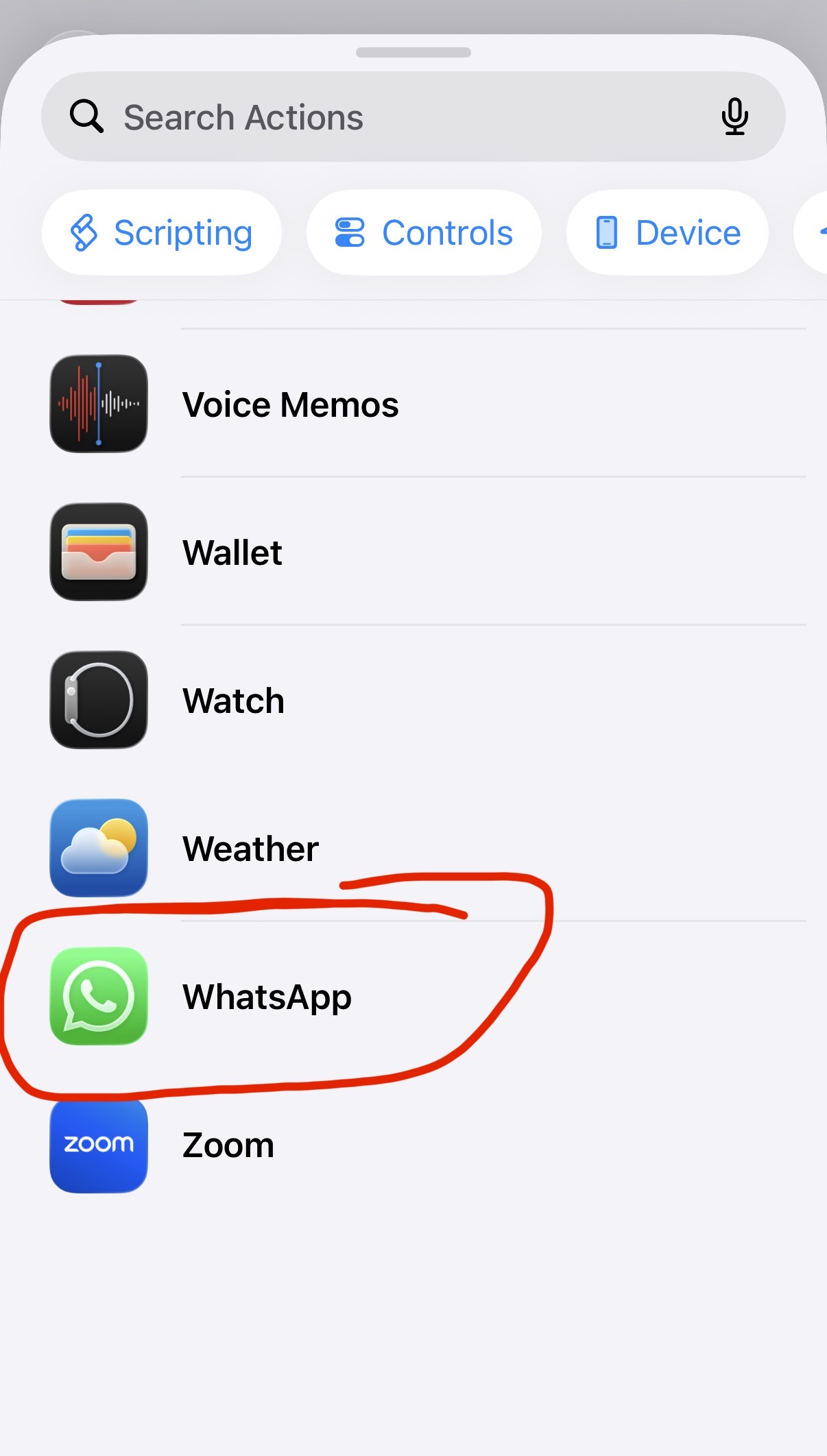
Task: Choose the Device category chip
Action: pos(667,233)
